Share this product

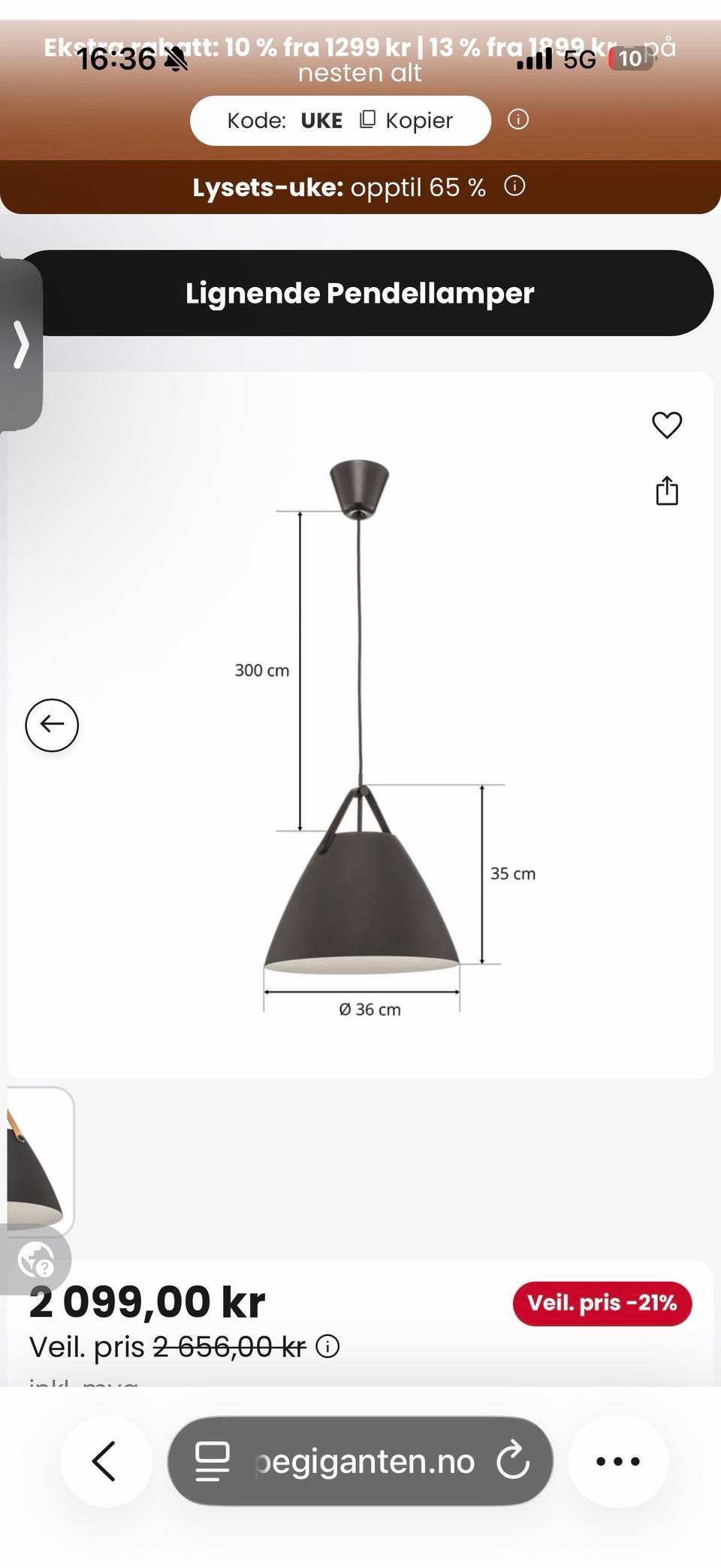(667, 490)
